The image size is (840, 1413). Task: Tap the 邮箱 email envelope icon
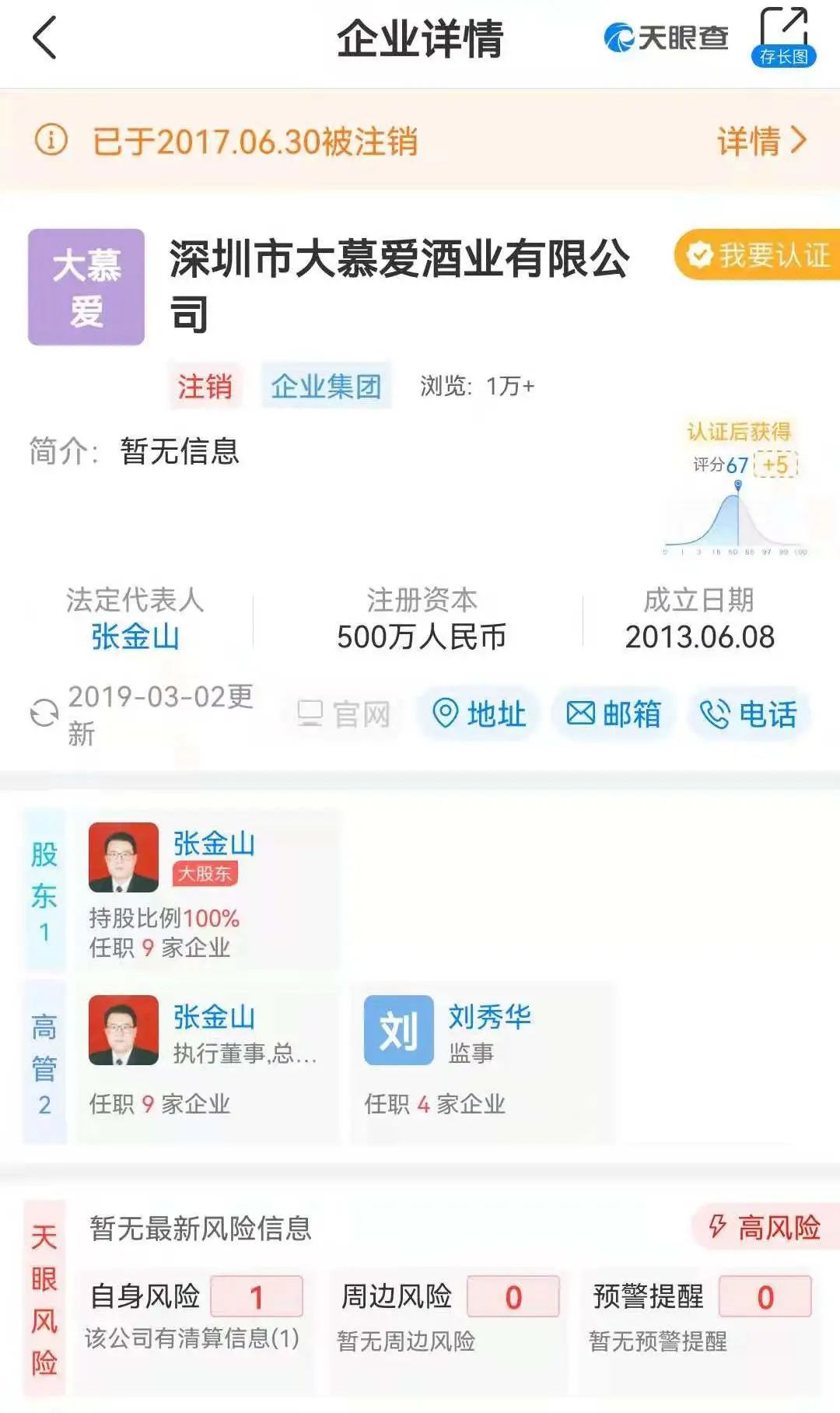[579, 713]
